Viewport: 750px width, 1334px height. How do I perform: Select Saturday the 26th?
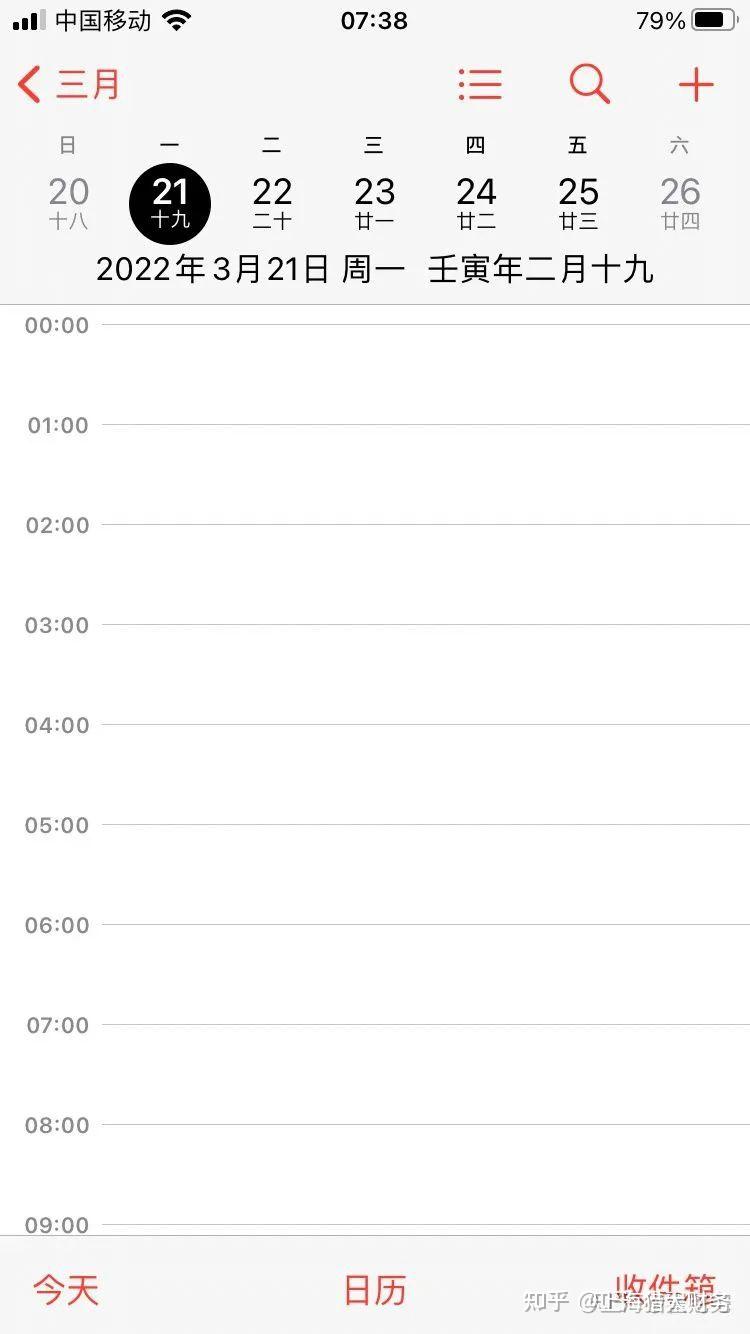pos(680,201)
